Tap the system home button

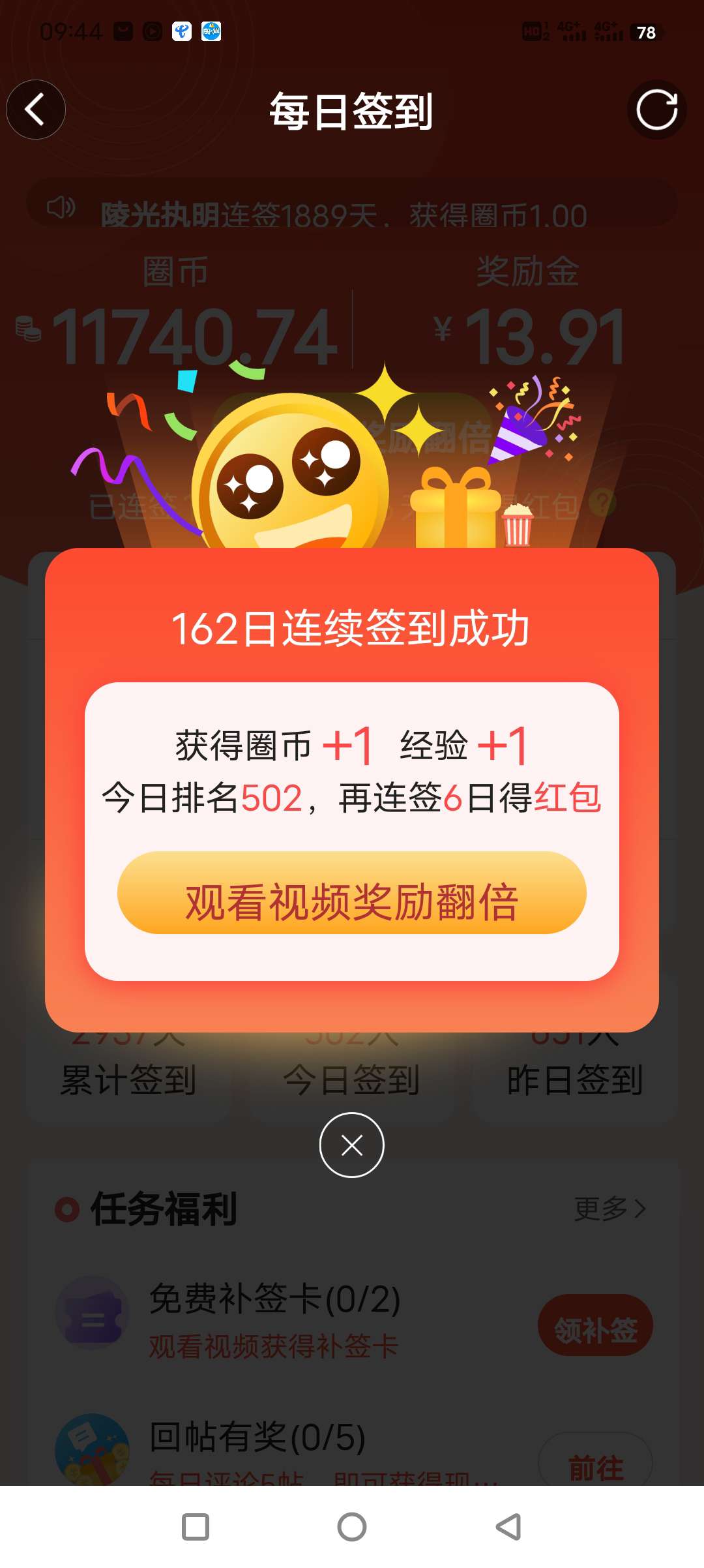point(352,1527)
